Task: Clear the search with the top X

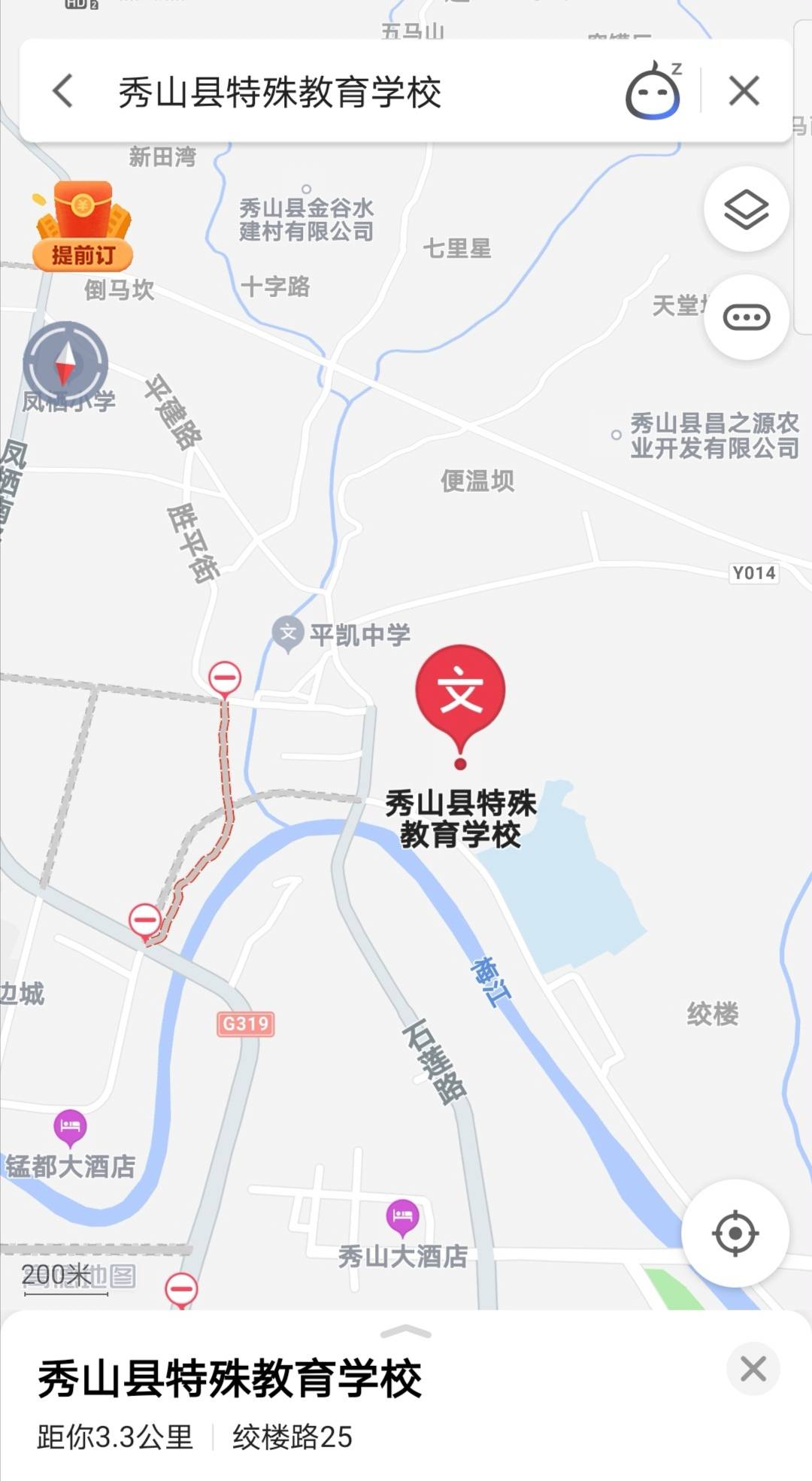Action: pos(744,92)
